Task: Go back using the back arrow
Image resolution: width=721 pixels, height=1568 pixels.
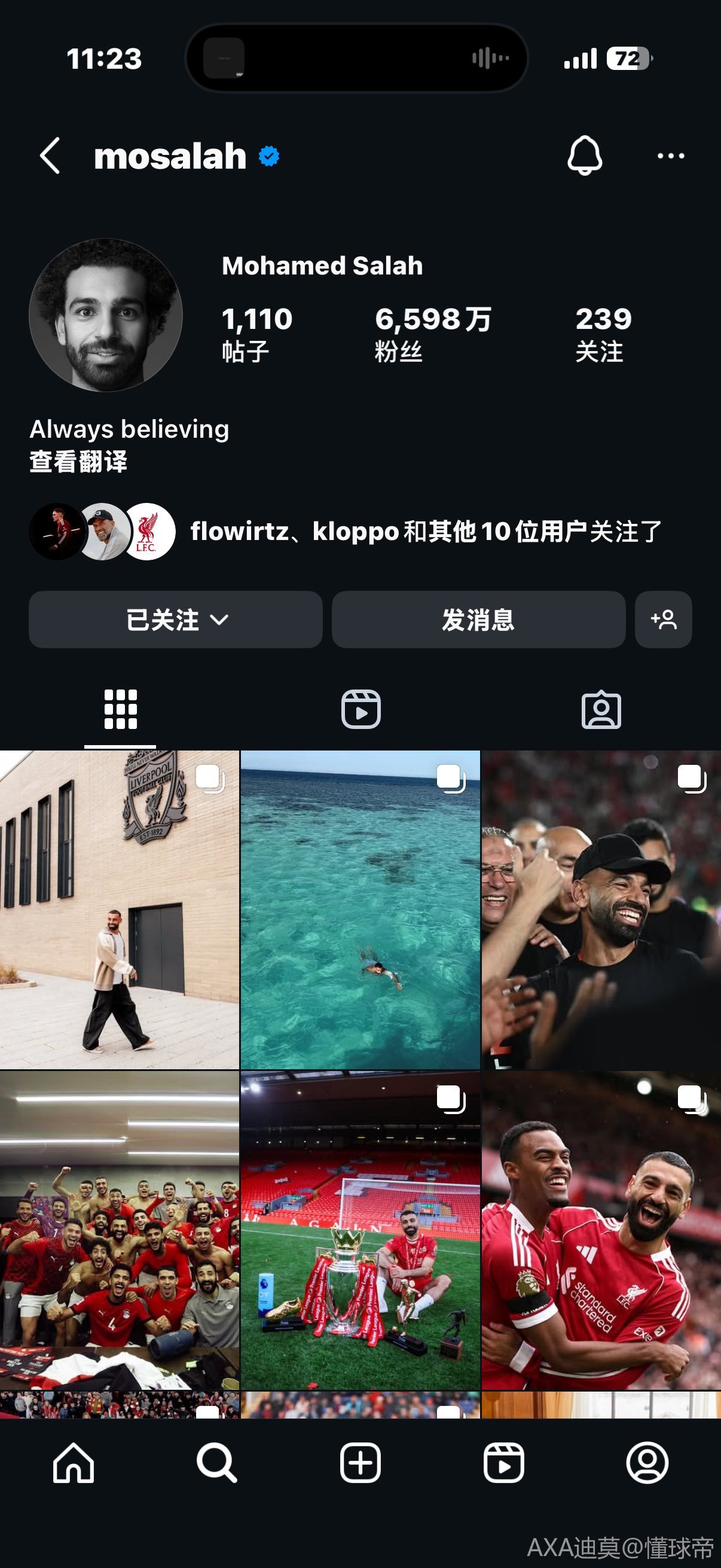Action: coord(50,156)
